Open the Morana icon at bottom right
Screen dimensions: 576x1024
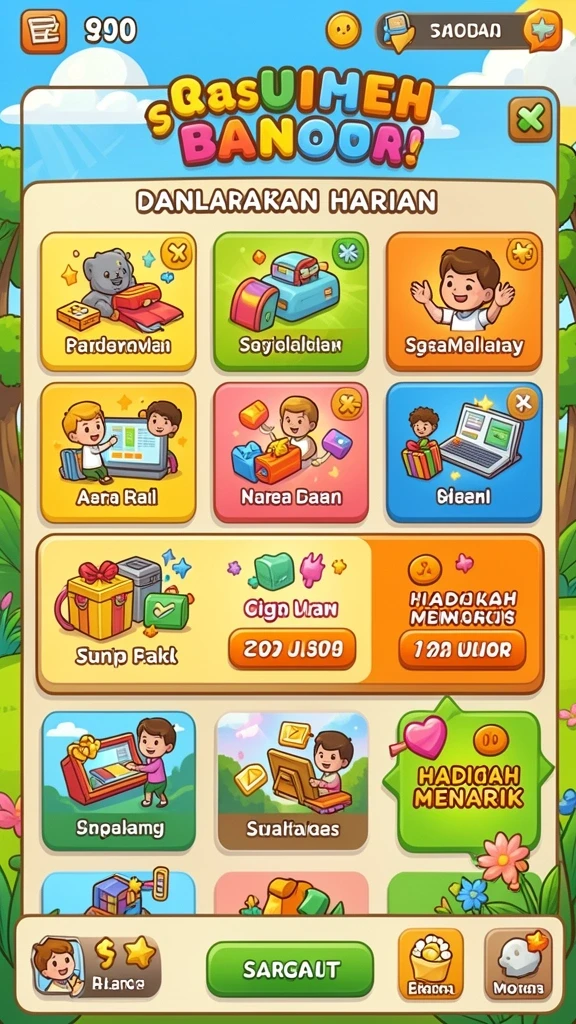click(518, 964)
